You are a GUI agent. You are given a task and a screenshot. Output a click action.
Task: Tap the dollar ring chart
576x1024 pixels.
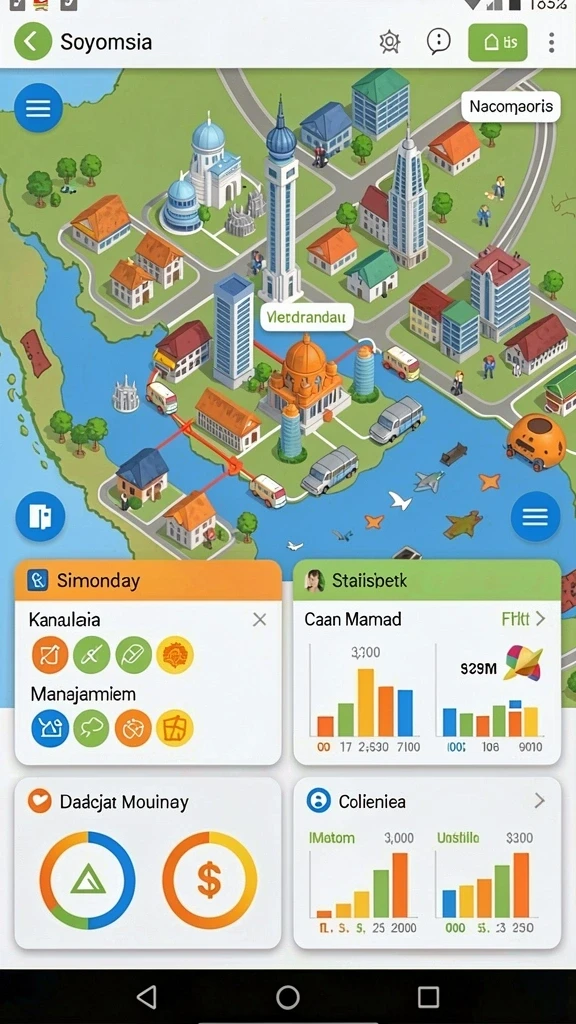210,880
